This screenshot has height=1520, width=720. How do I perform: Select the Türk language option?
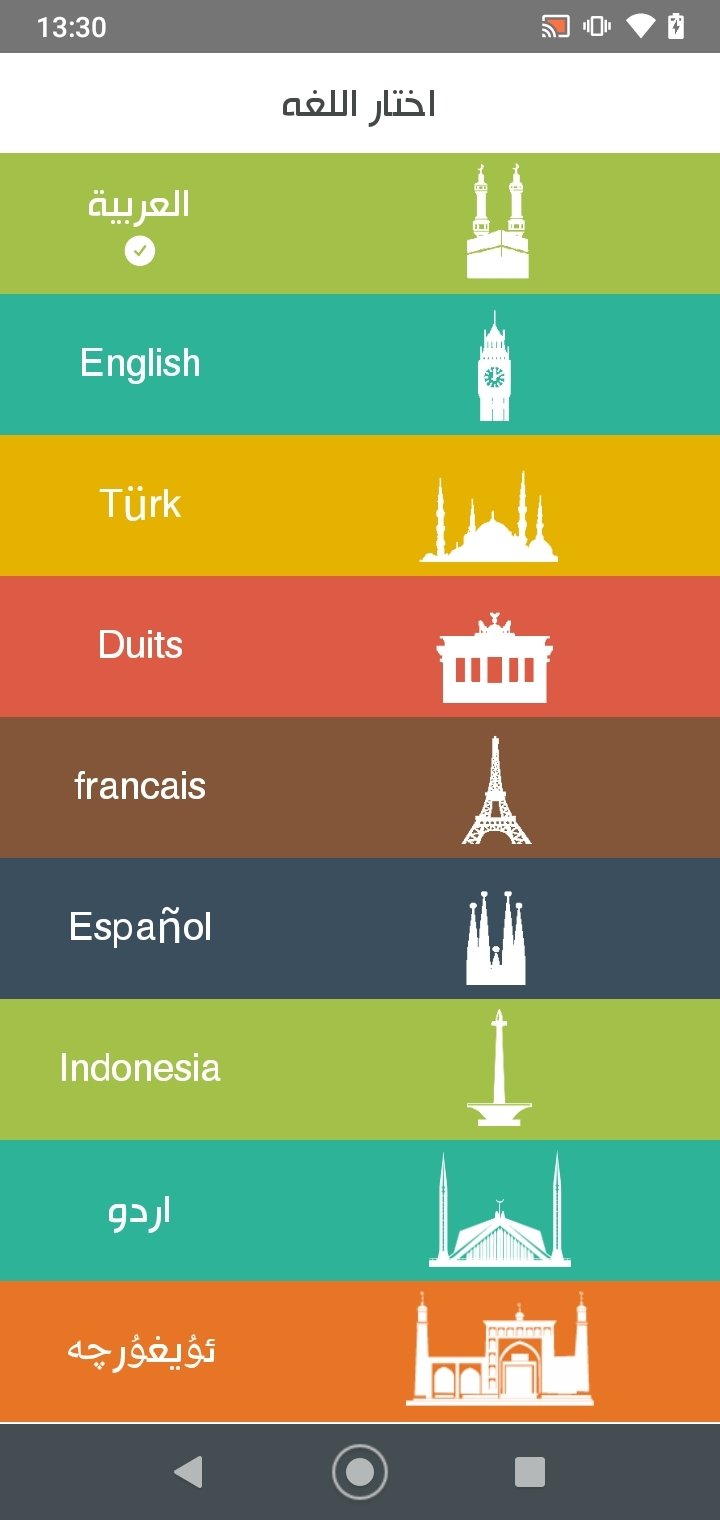(360, 505)
